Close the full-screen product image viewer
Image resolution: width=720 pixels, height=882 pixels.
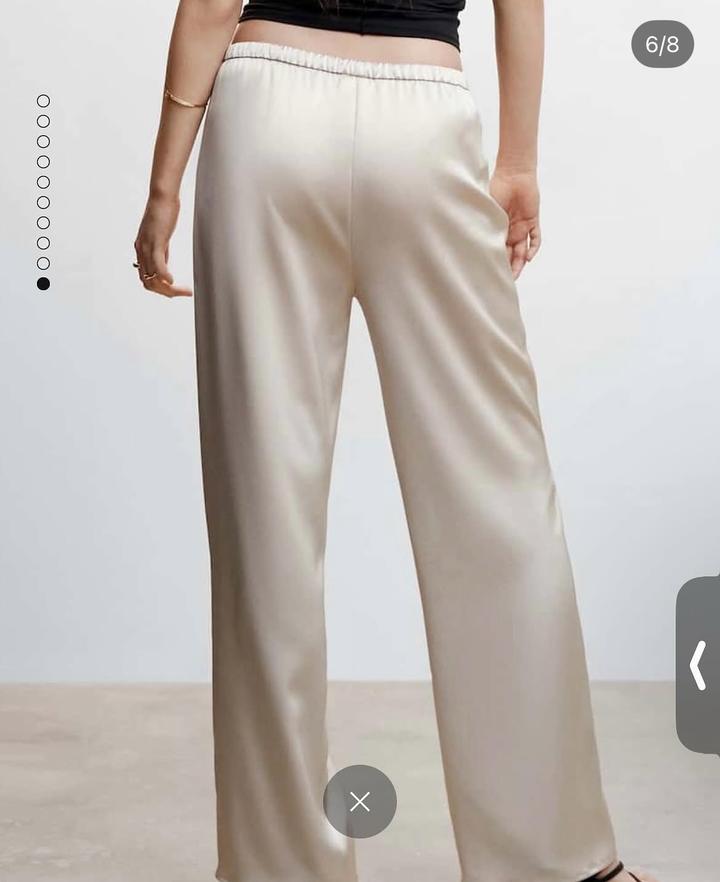point(360,801)
